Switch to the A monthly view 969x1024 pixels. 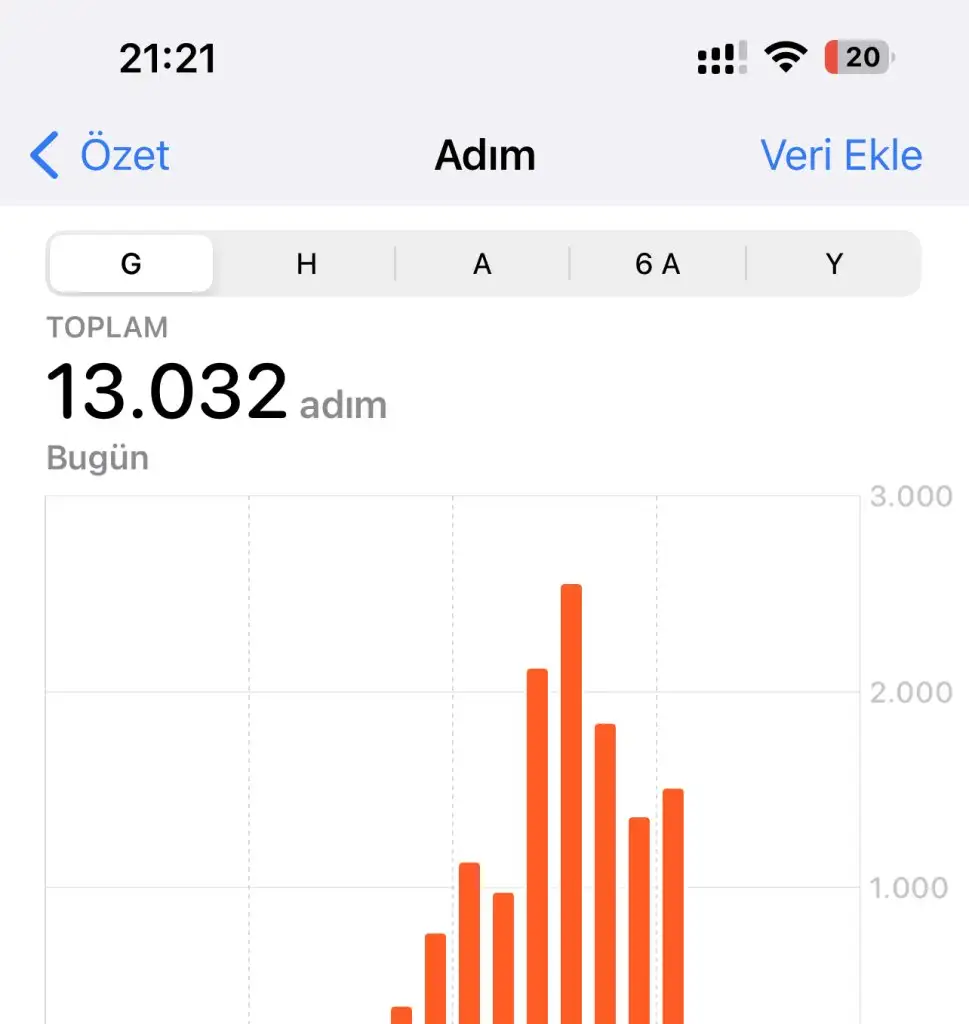coord(482,264)
